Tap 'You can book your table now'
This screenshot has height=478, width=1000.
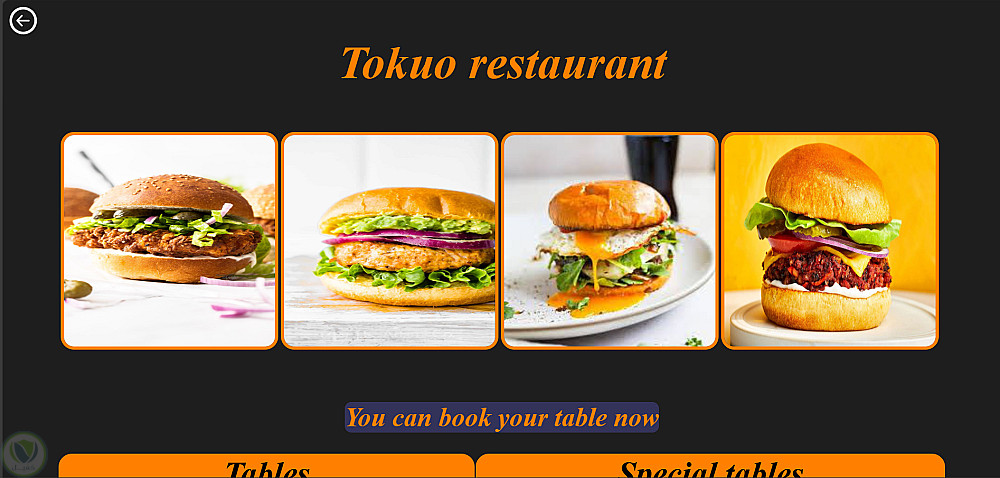click(502, 417)
